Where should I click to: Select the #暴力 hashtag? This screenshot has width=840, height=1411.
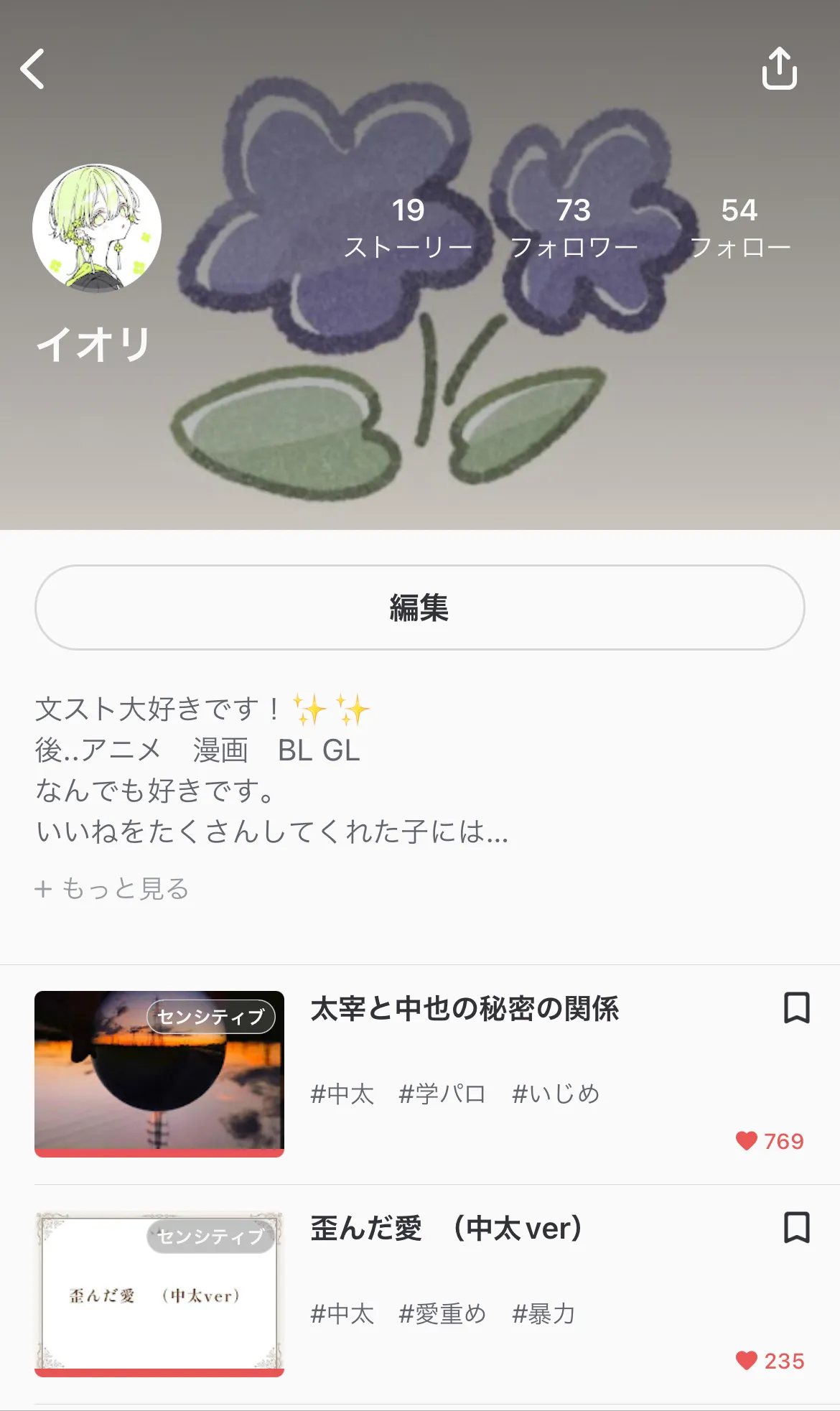543,1314
